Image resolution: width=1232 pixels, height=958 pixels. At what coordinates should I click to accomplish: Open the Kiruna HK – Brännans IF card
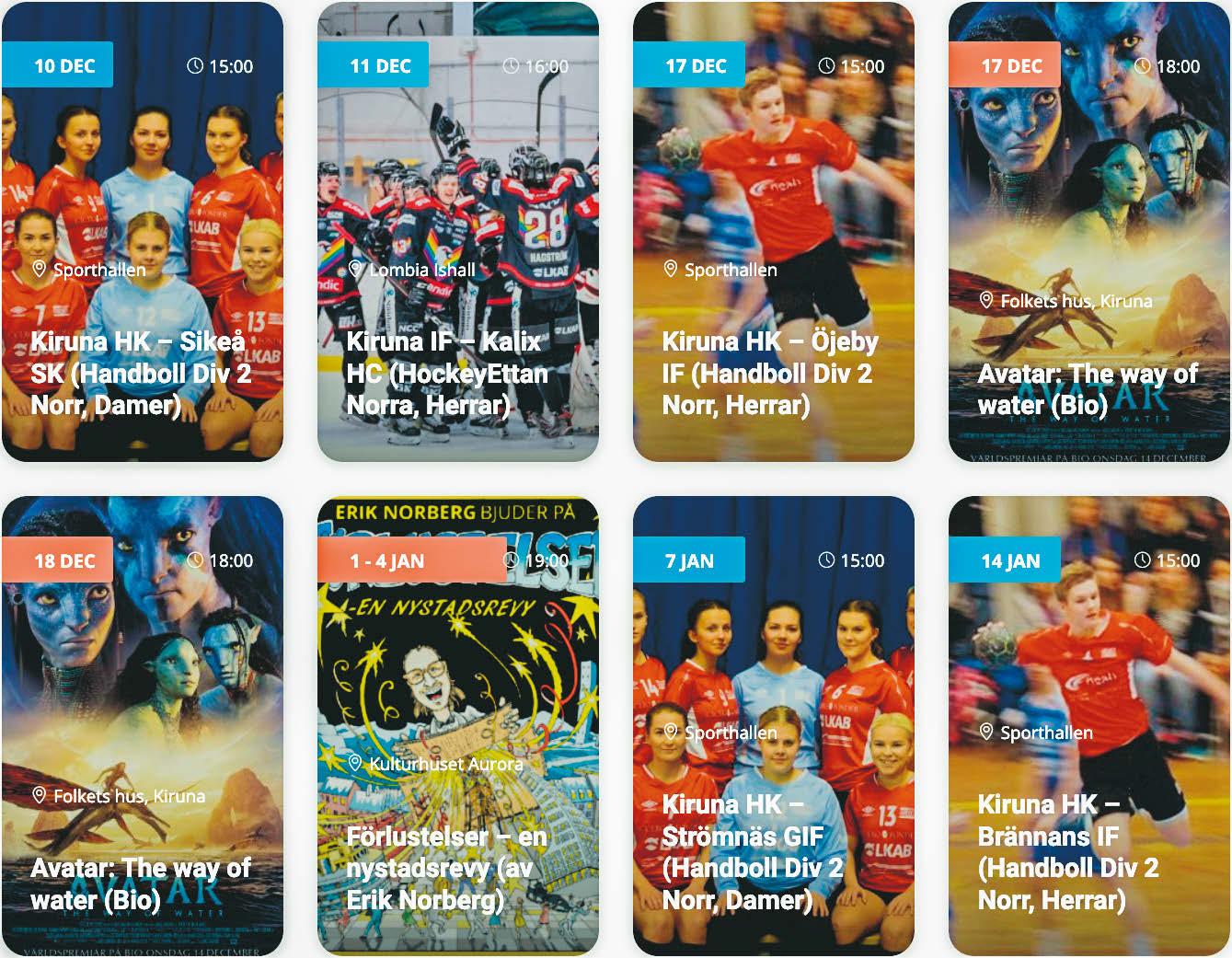(1089, 726)
